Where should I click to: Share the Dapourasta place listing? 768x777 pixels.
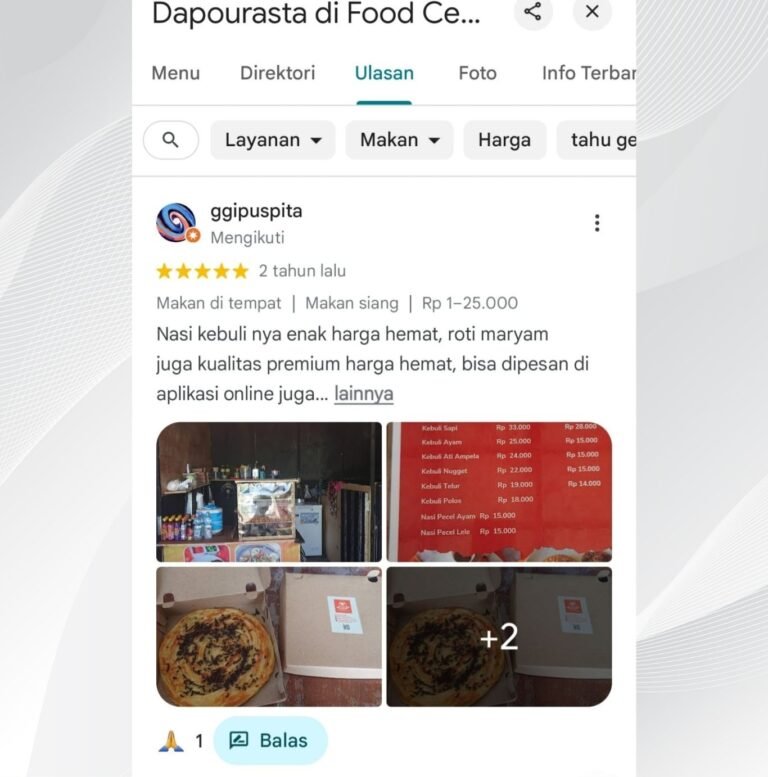[x=533, y=12]
